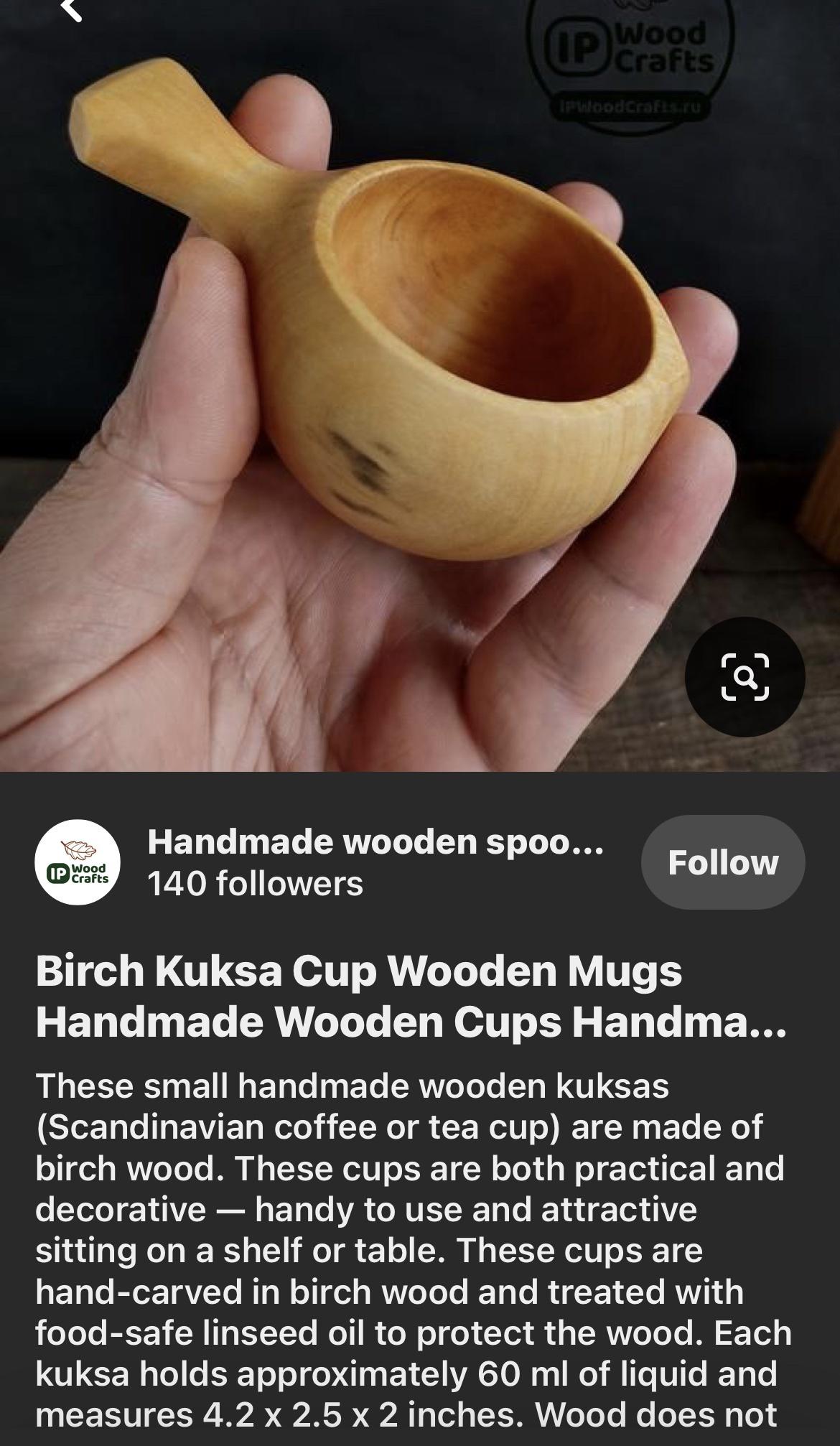Open visual search lens on the image
This screenshot has height=1446, width=840.
tap(745, 676)
